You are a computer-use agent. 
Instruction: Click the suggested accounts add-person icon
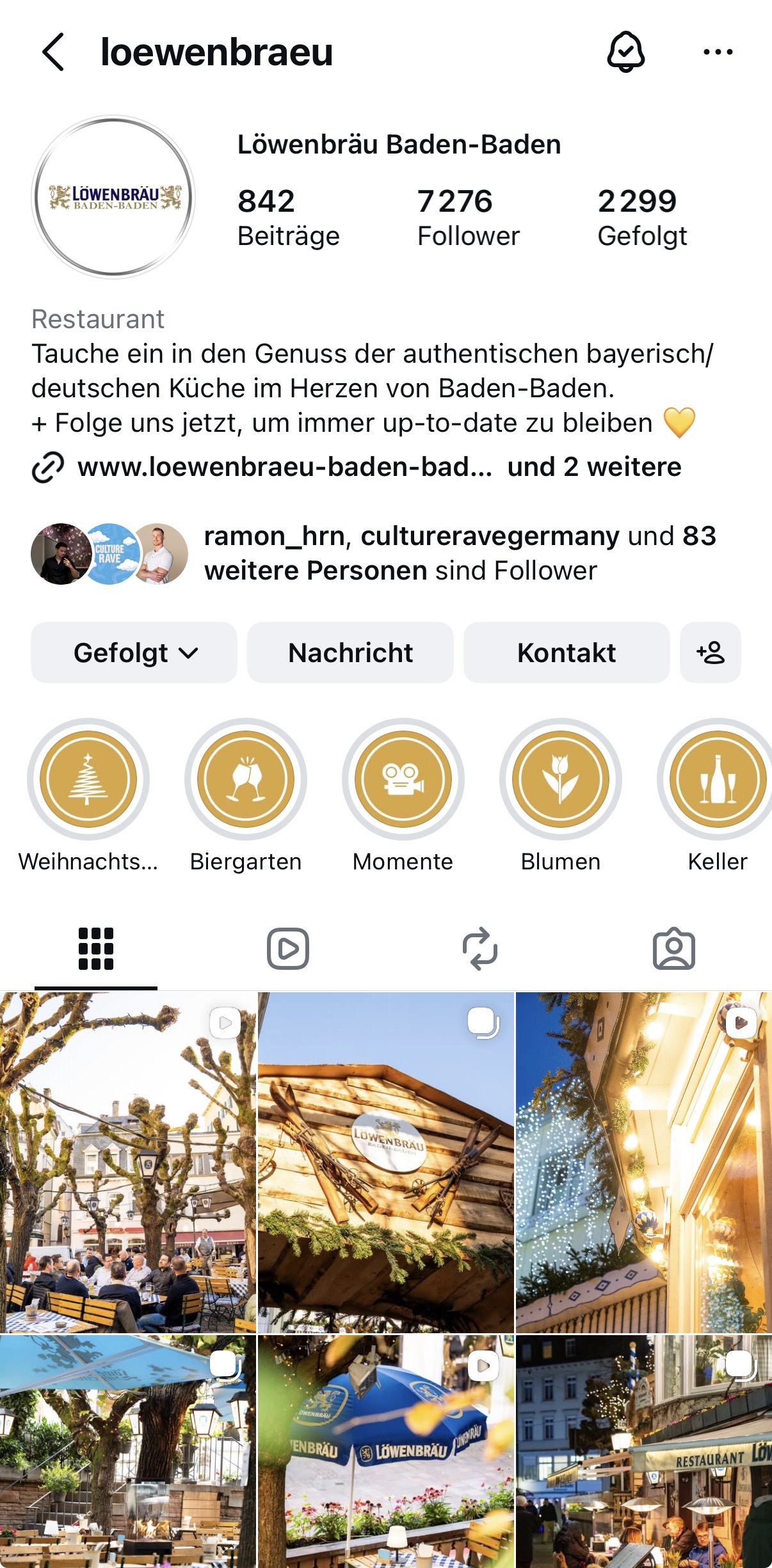pos(711,653)
